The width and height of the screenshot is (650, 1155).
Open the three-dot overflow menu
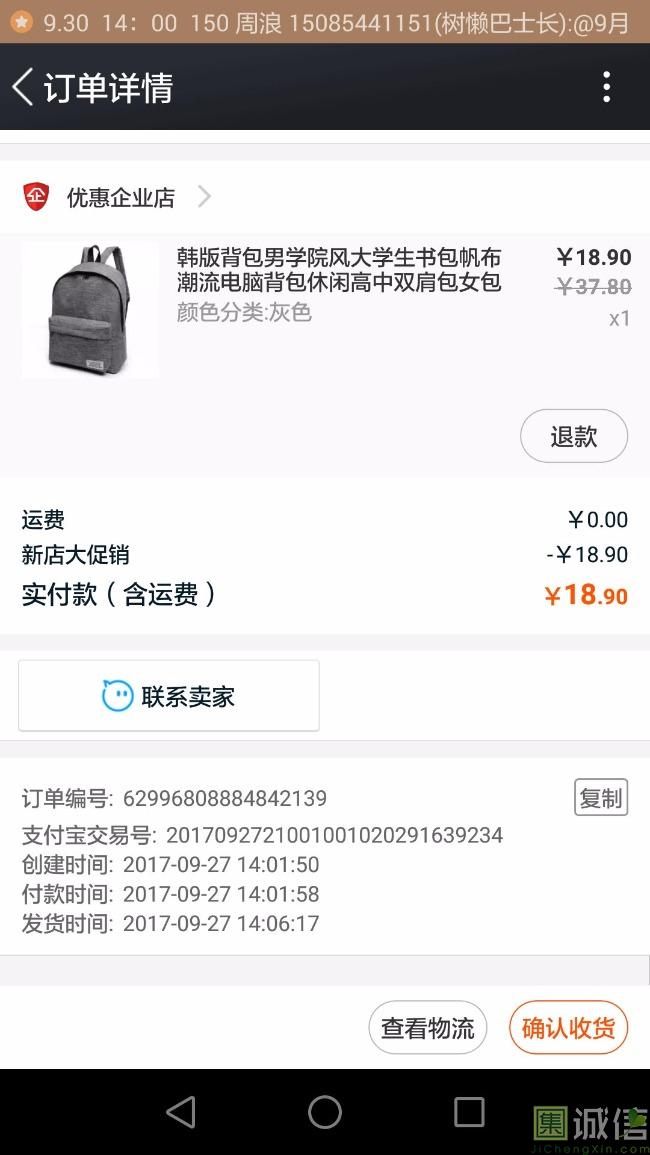click(606, 87)
